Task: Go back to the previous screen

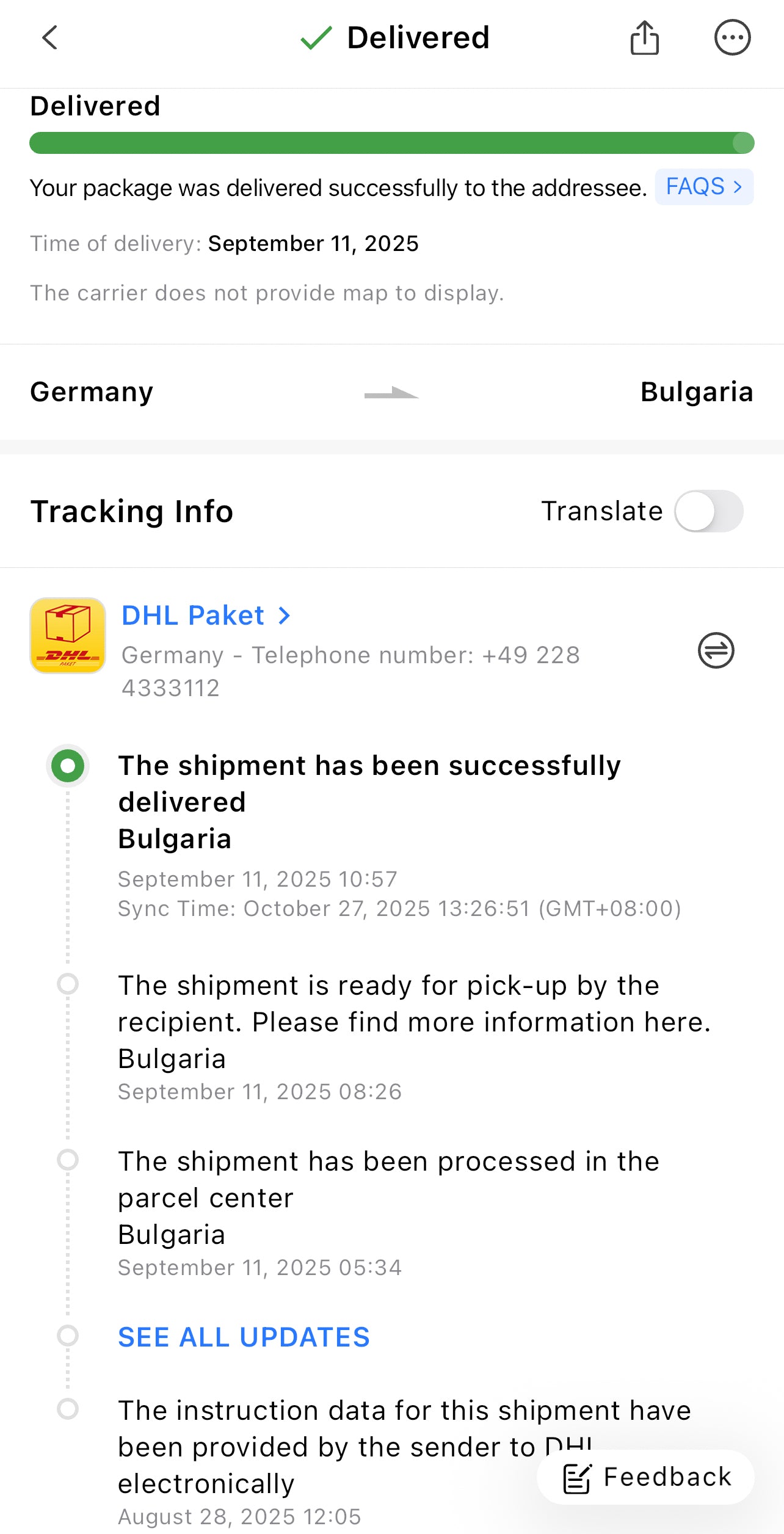Action: tap(50, 38)
